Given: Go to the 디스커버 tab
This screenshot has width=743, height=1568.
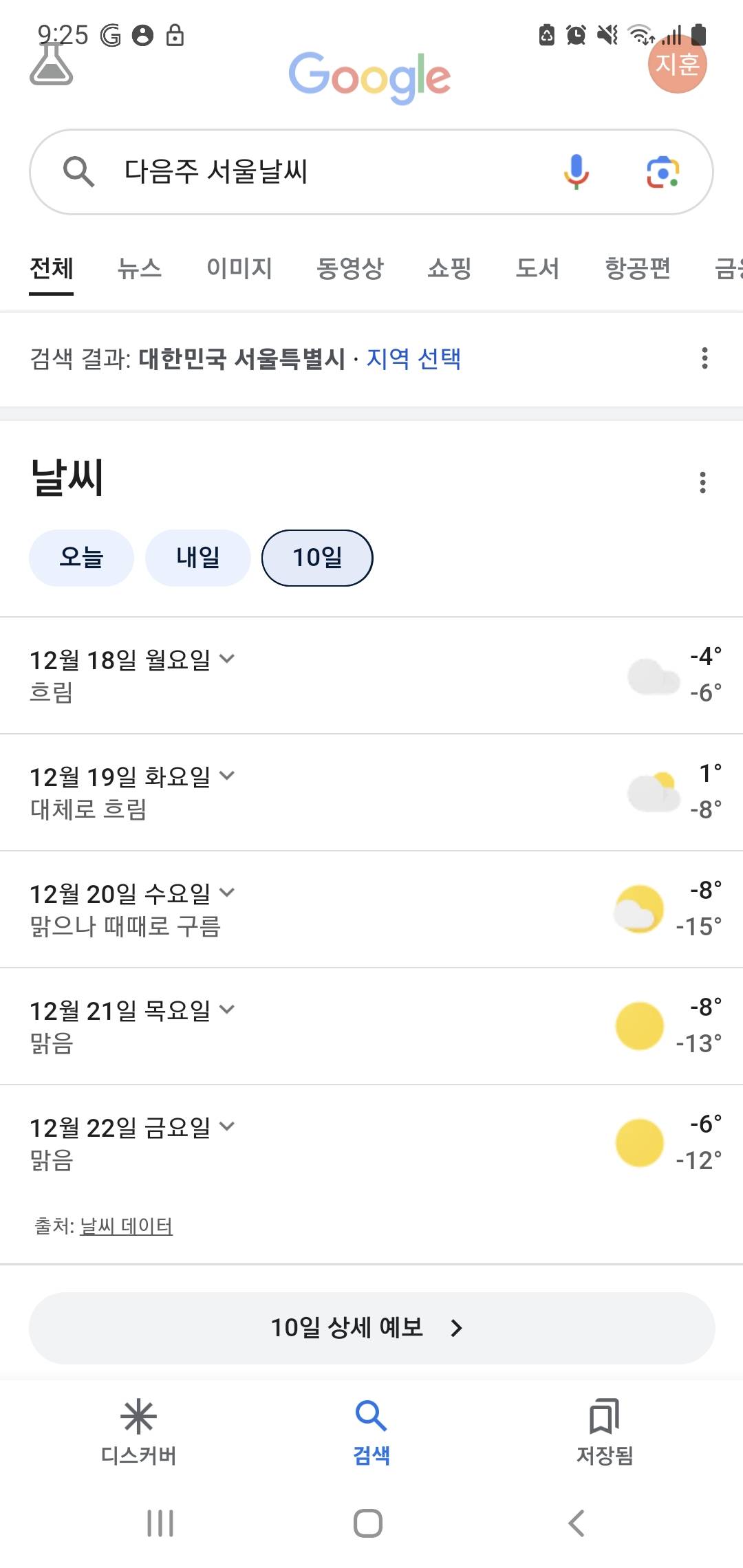Looking at the screenshot, I should (x=139, y=1432).
